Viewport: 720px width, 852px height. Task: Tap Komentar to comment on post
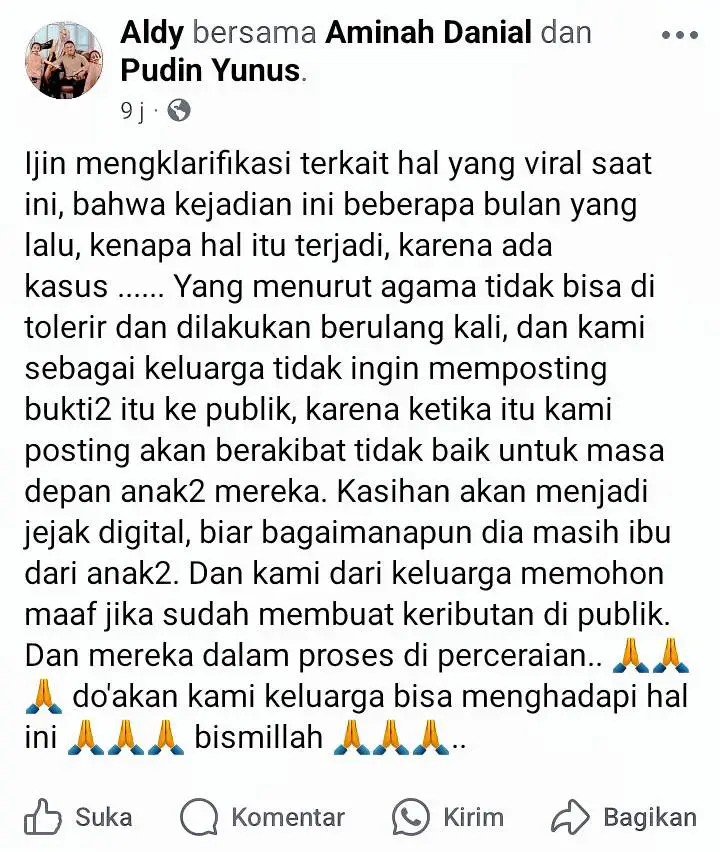coord(263,817)
